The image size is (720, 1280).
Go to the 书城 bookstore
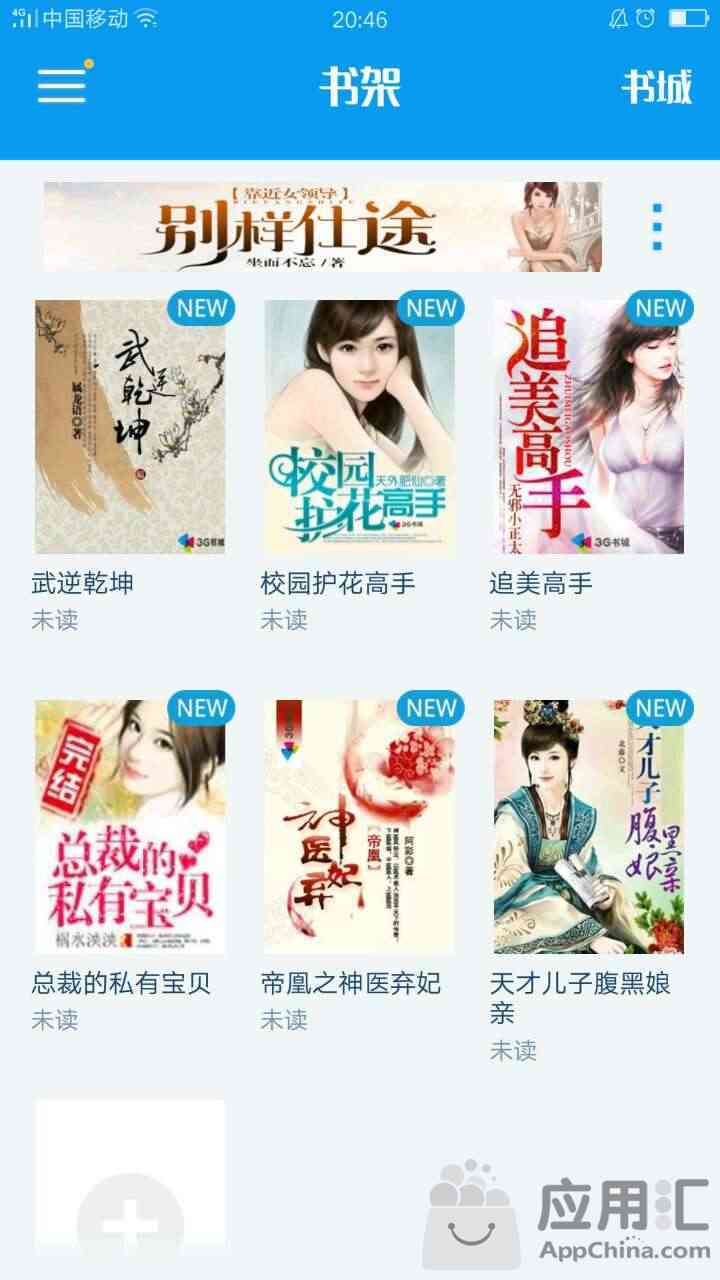click(x=656, y=87)
